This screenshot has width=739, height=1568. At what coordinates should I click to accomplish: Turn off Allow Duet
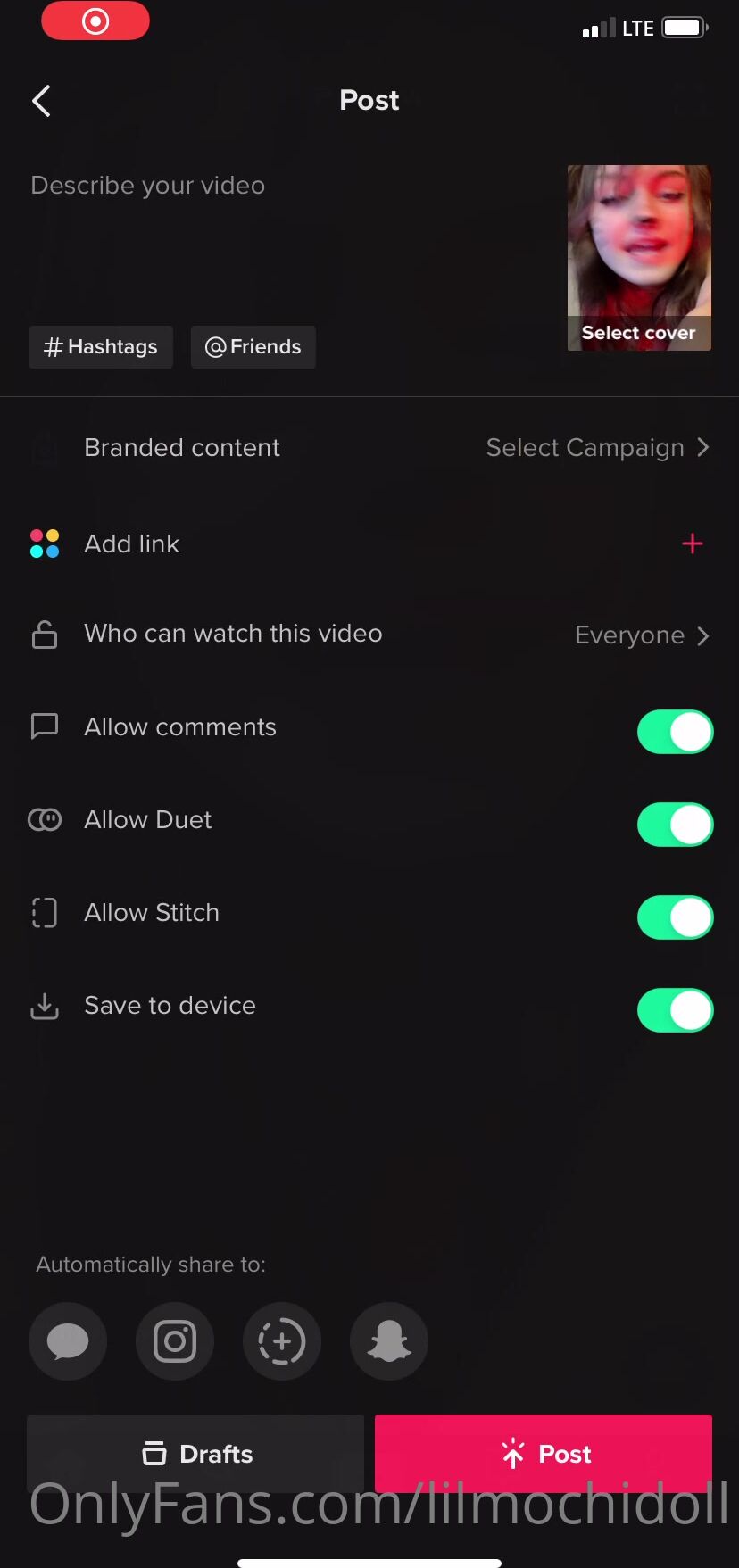[675, 825]
